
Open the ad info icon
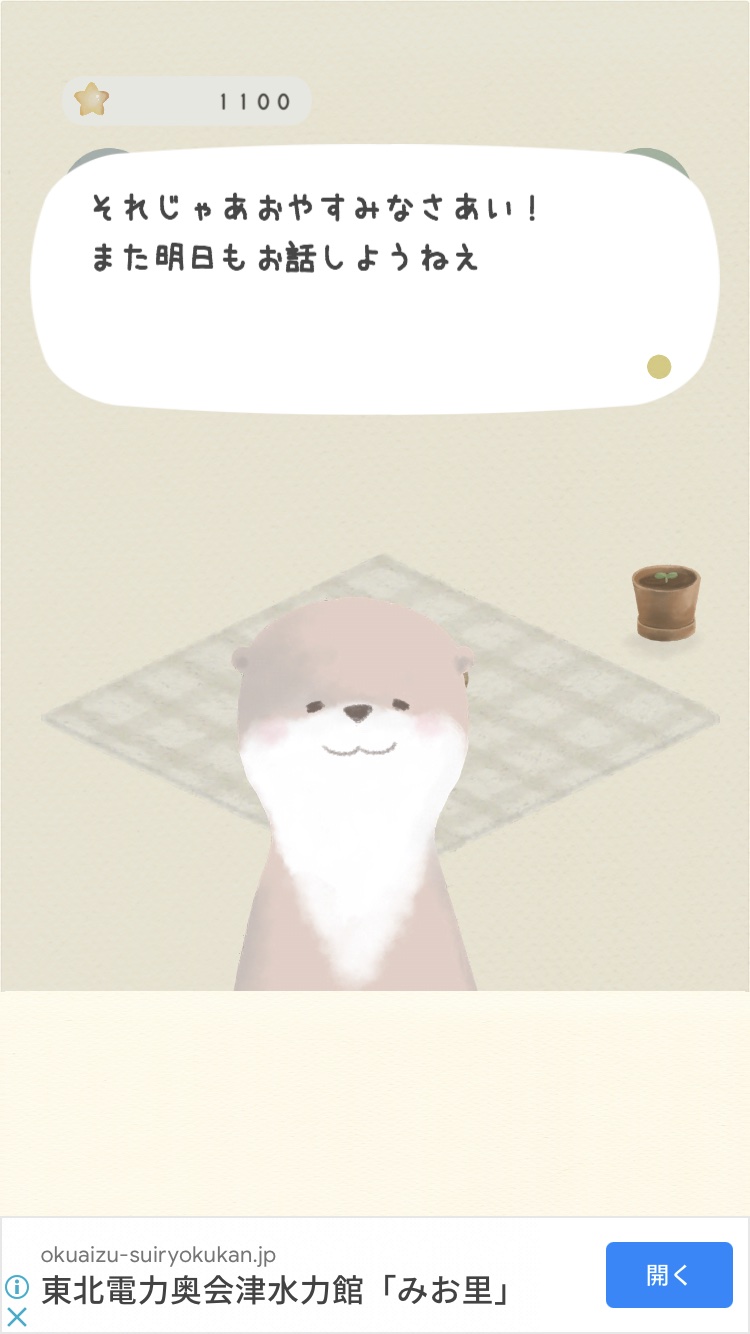tap(17, 1286)
